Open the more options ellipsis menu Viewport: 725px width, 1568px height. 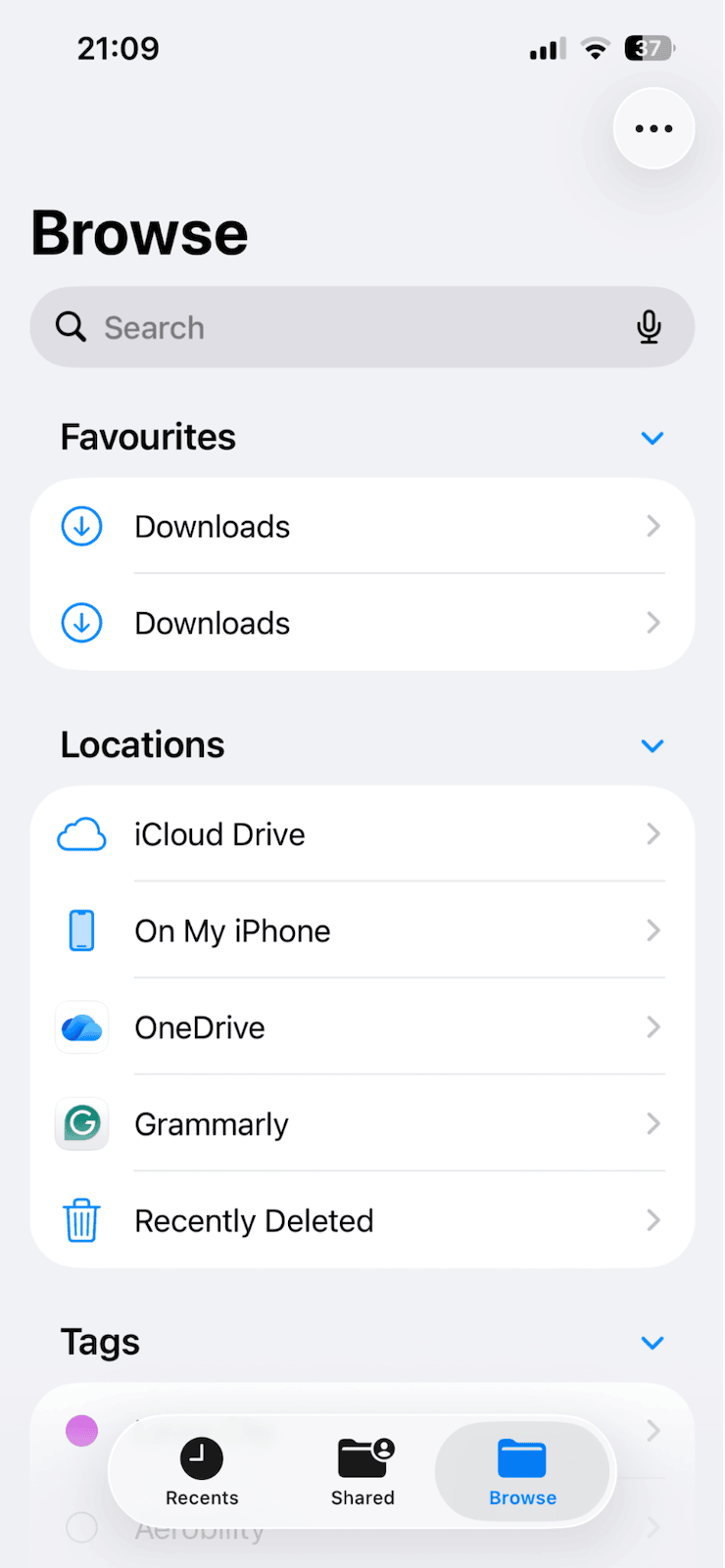[x=653, y=127]
